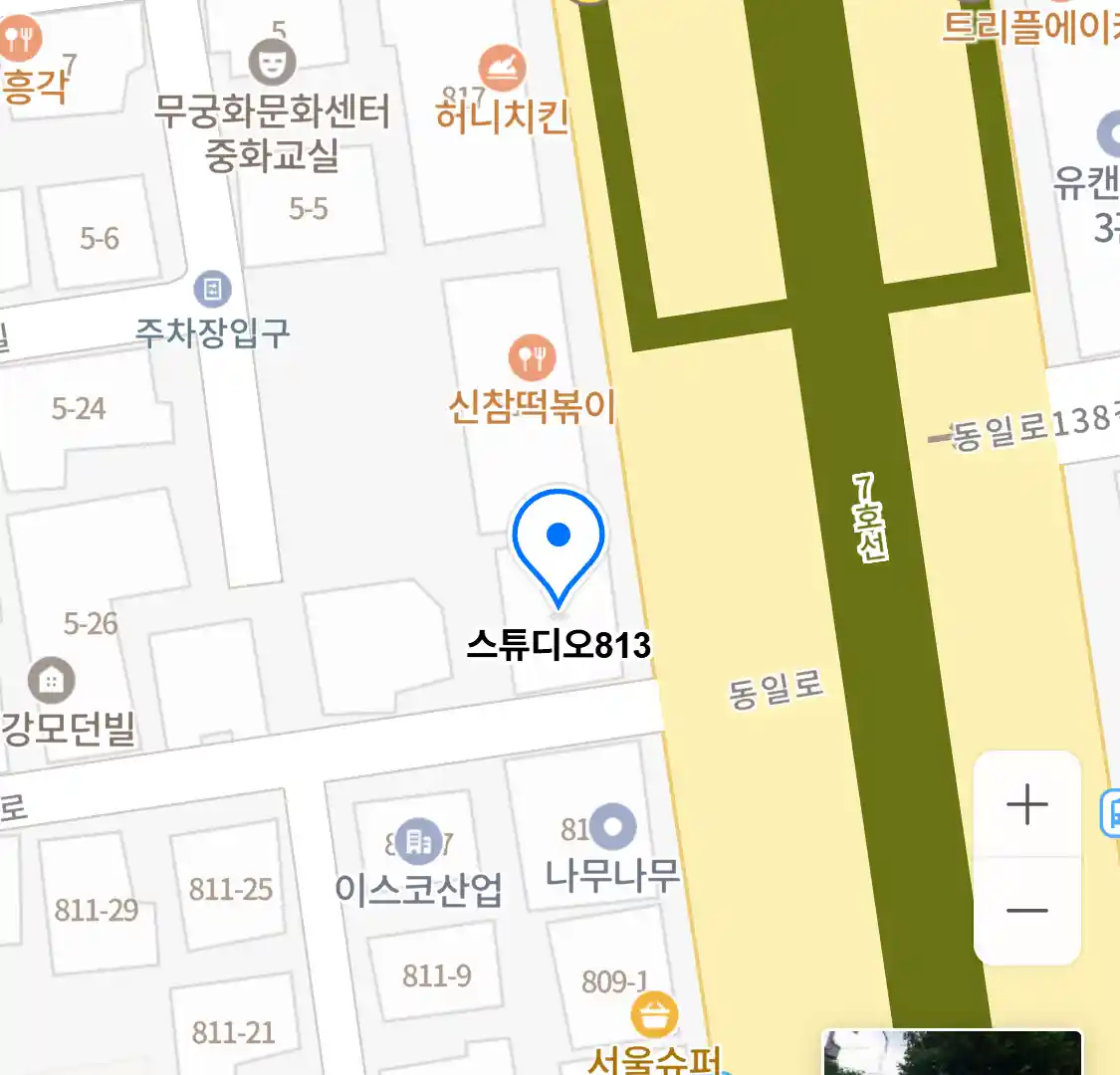Open the 신참떡볶이 restaurant marker
This screenshot has width=1120, height=1075.
pos(533,357)
